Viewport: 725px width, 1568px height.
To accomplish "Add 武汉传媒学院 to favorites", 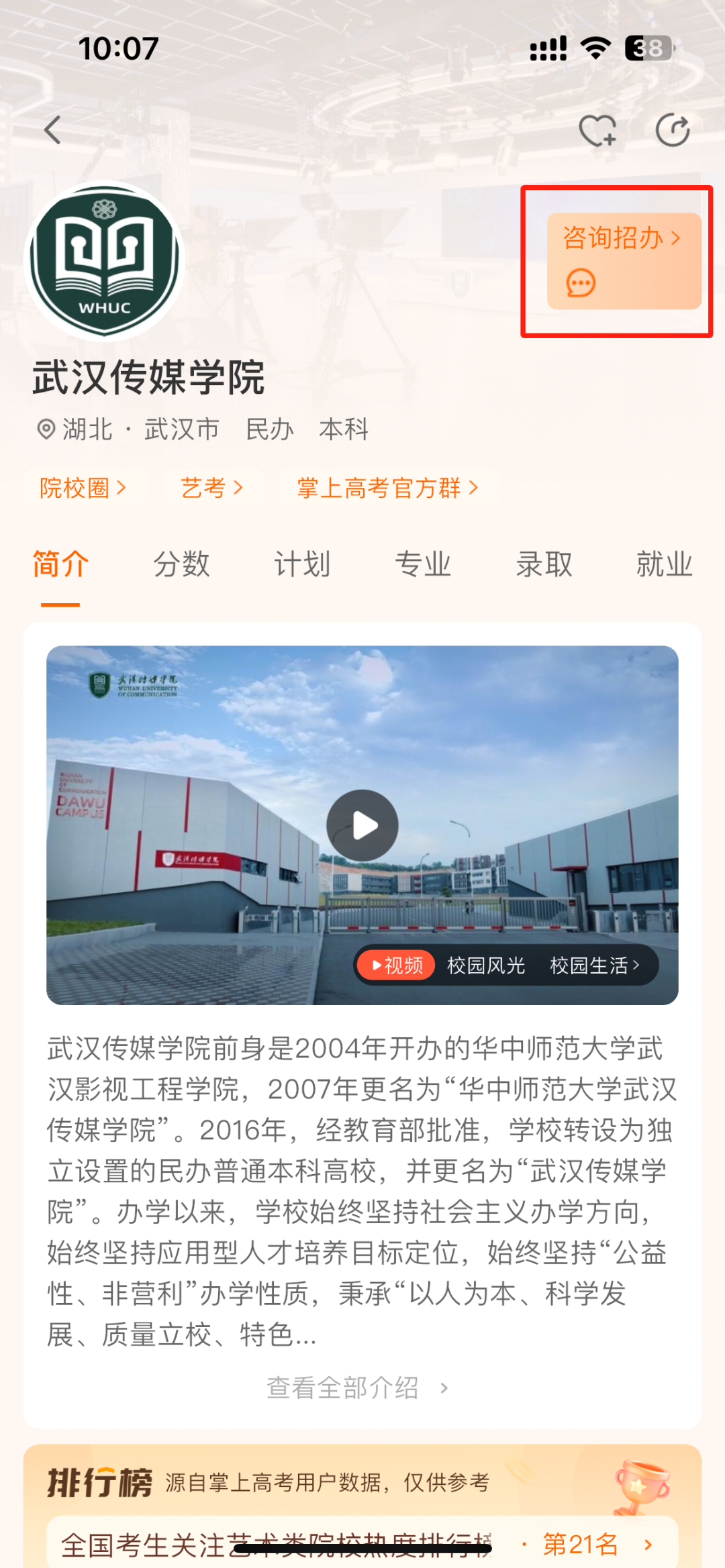I will (597, 130).
